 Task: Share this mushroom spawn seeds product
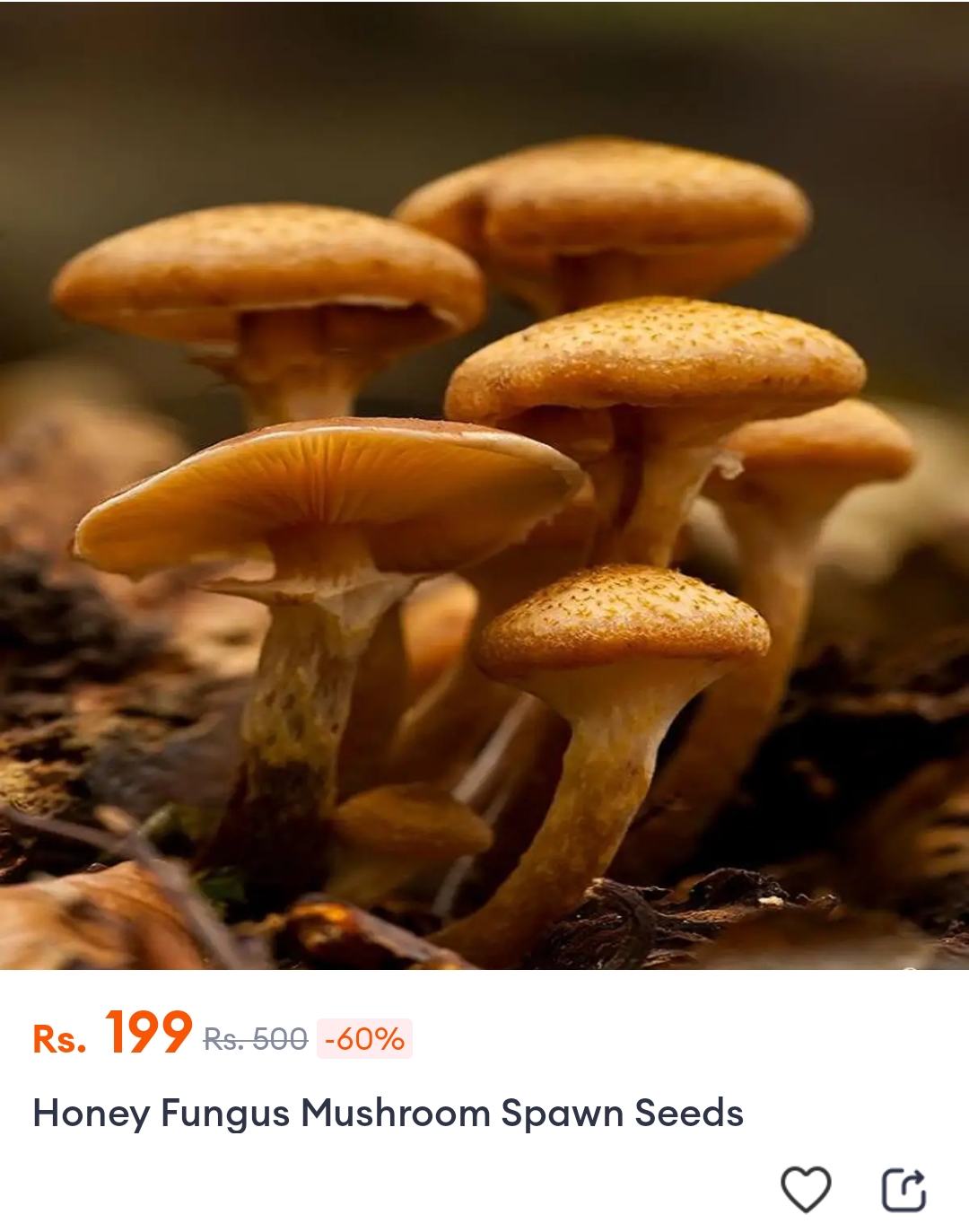904,1190
